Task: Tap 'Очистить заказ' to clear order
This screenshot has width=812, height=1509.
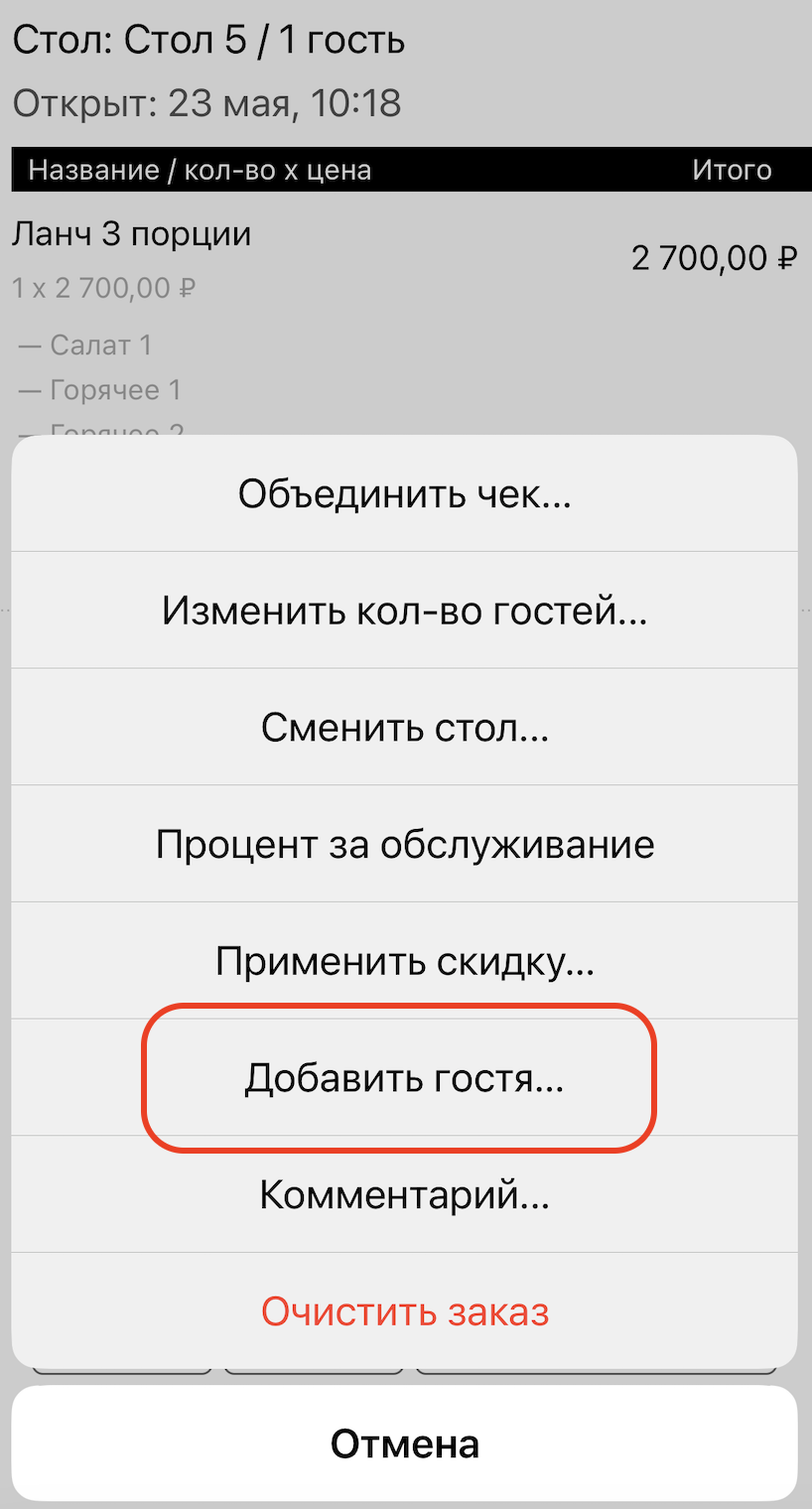Action: pyautogui.click(x=405, y=1311)
